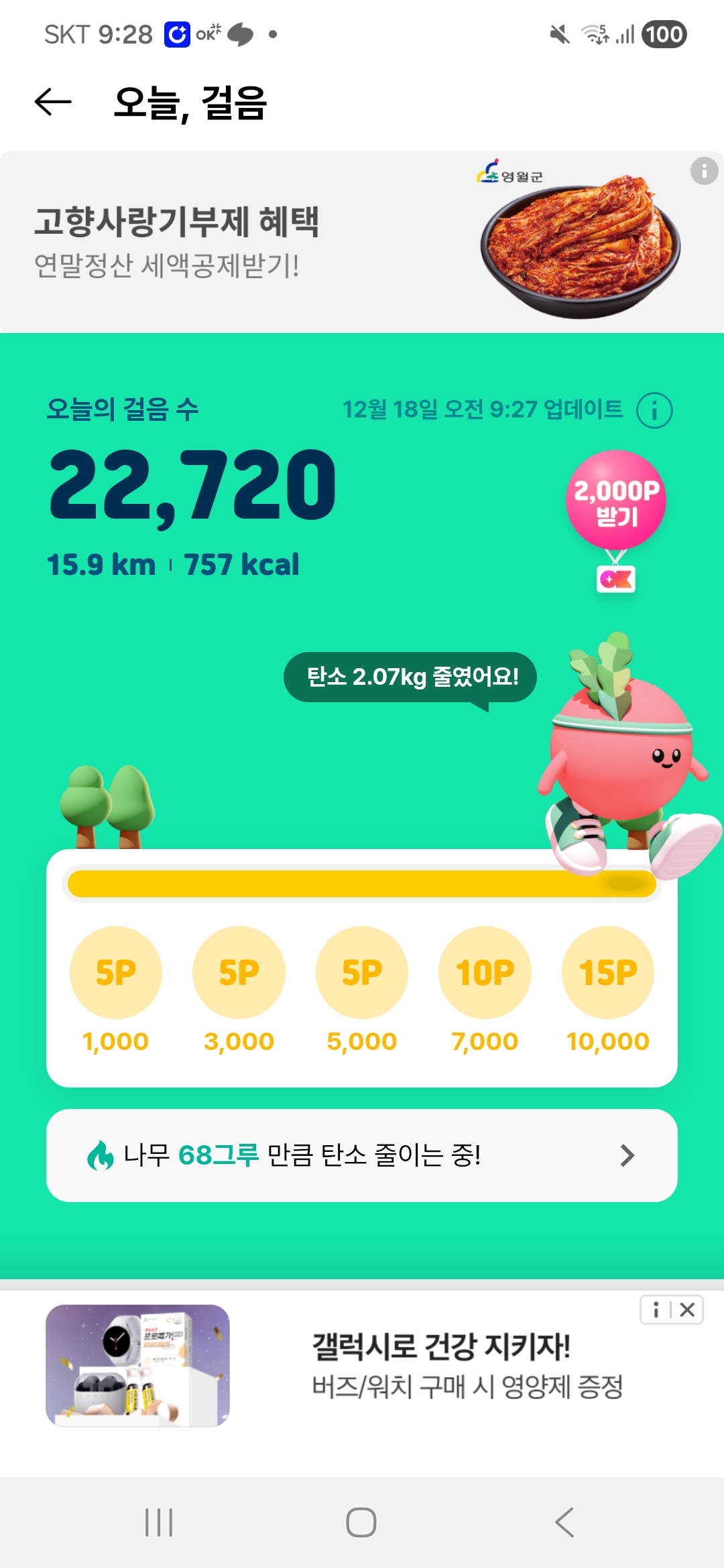Collect the 10P reward for 7,000 steps

[x=485, y=972]
